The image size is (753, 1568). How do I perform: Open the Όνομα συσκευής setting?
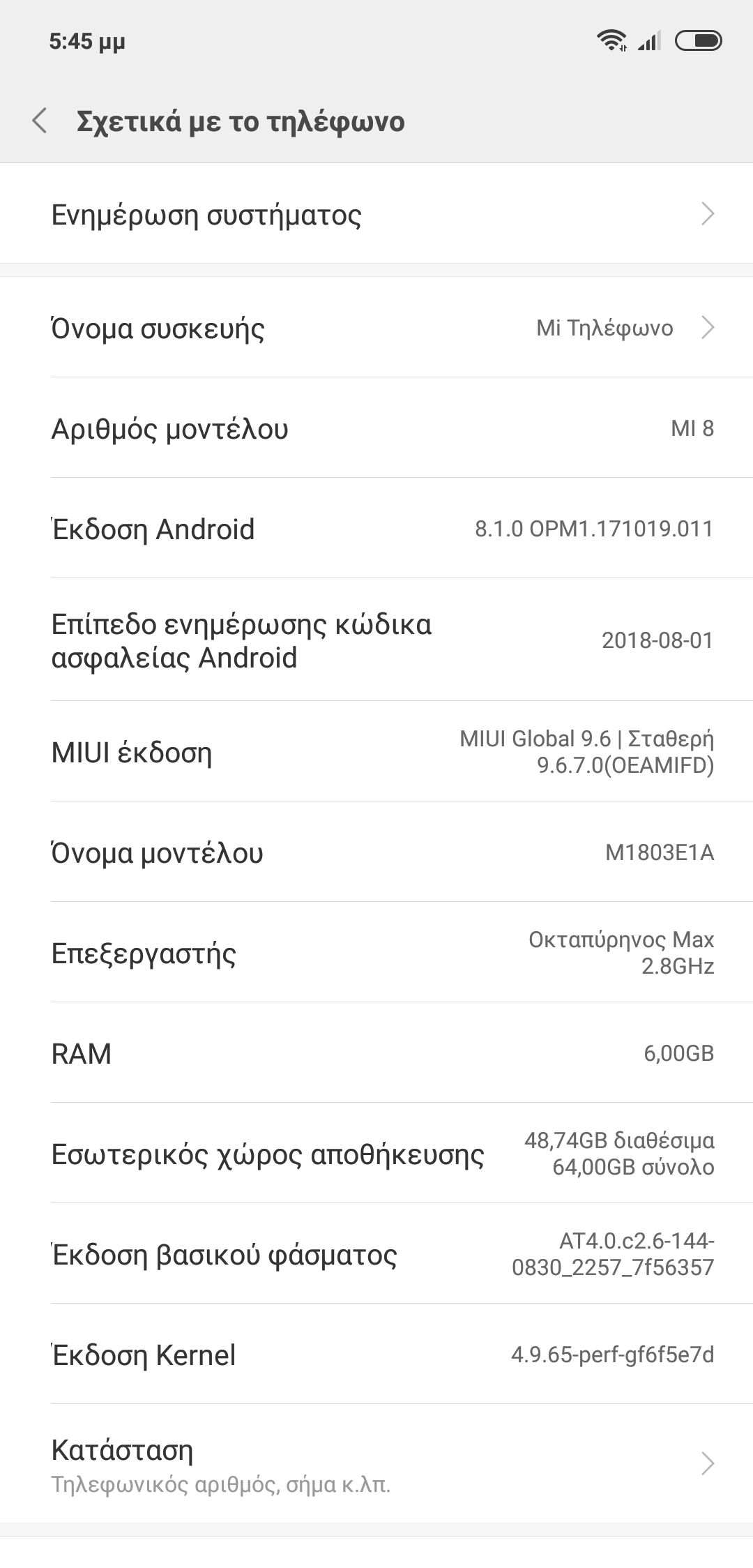pyautogui.click(x=376, y=328)
